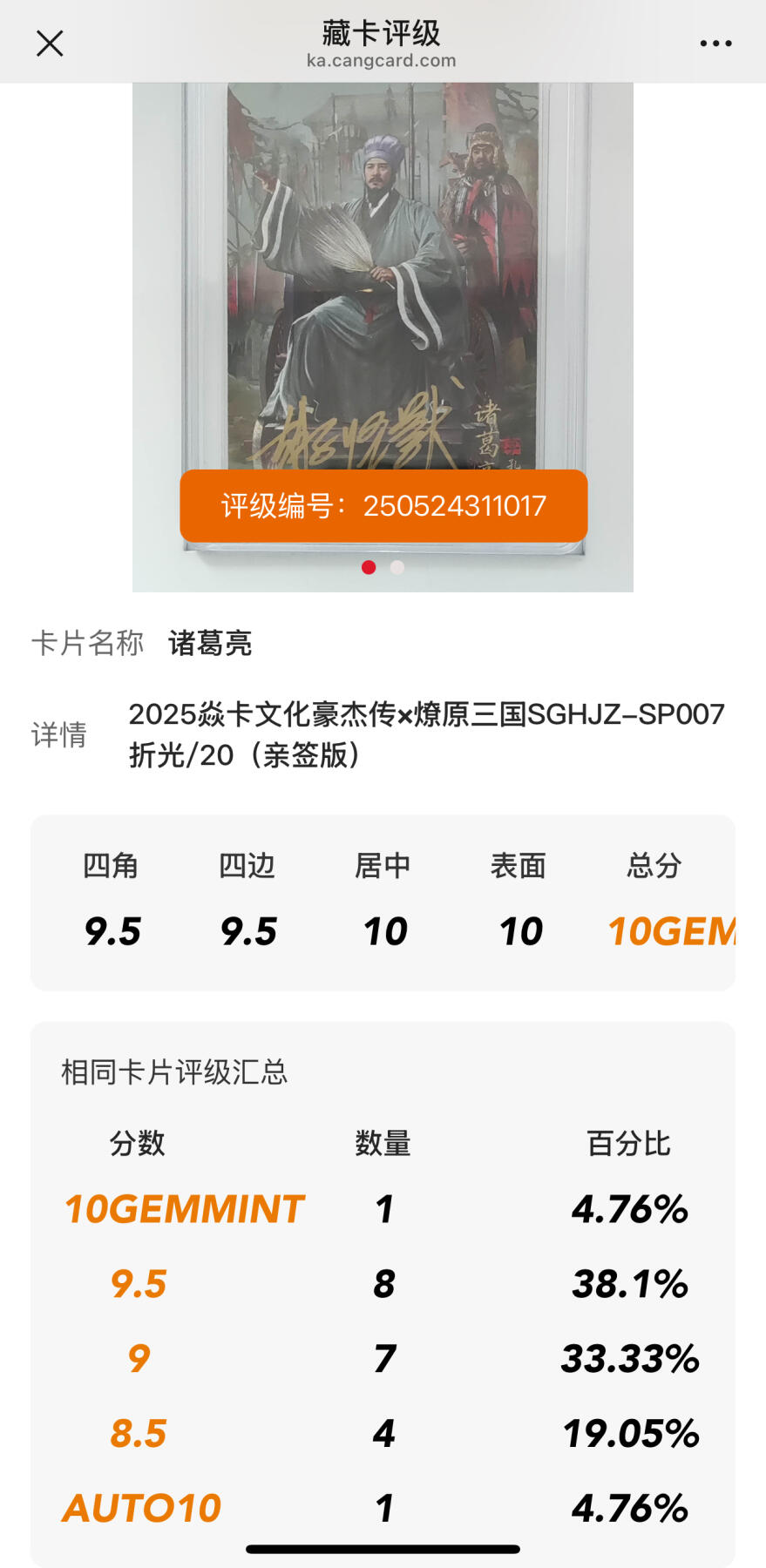Viewport: 766px width, 1568px height.
Task: Select the 10GEMMINT summary row
Action: click(183, 1208)
